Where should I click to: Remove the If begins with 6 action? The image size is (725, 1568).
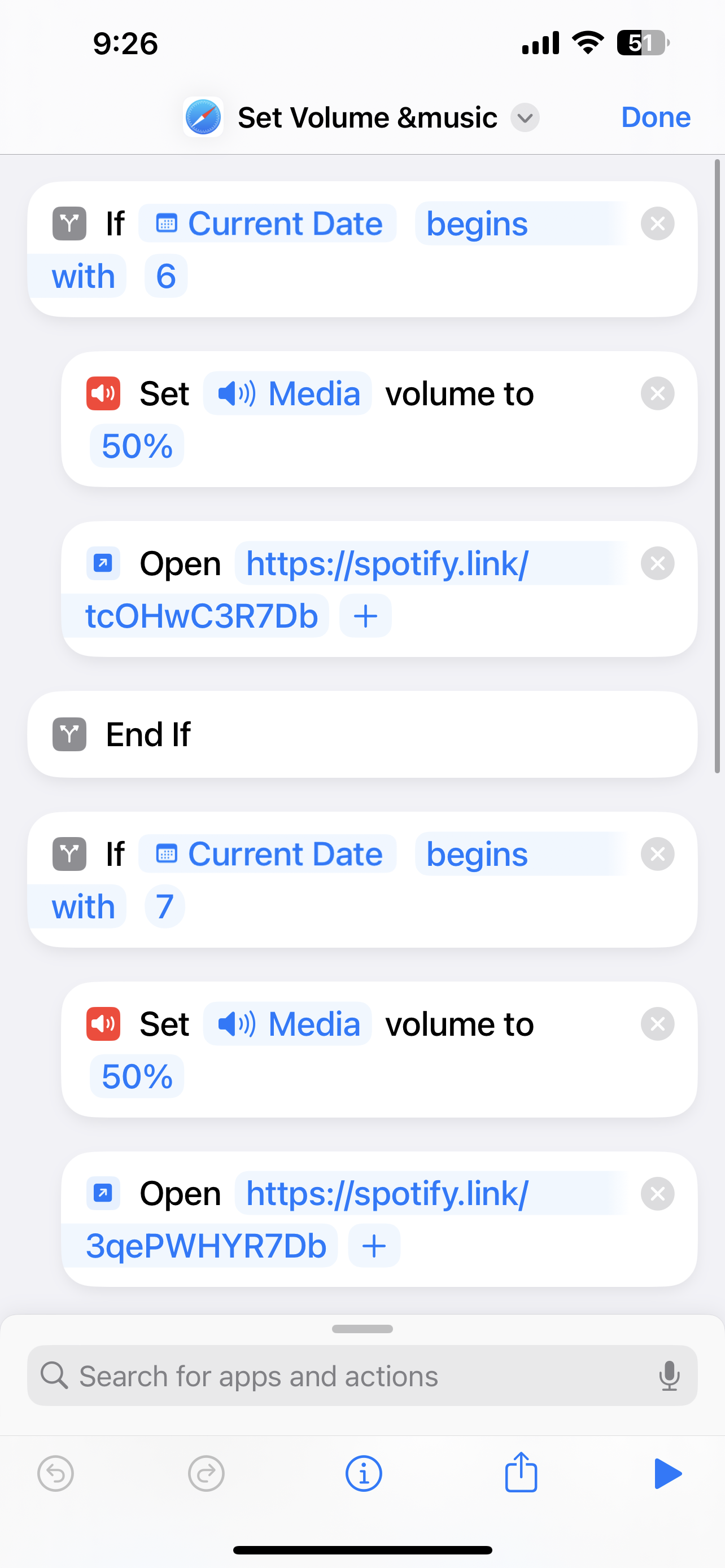657,224
